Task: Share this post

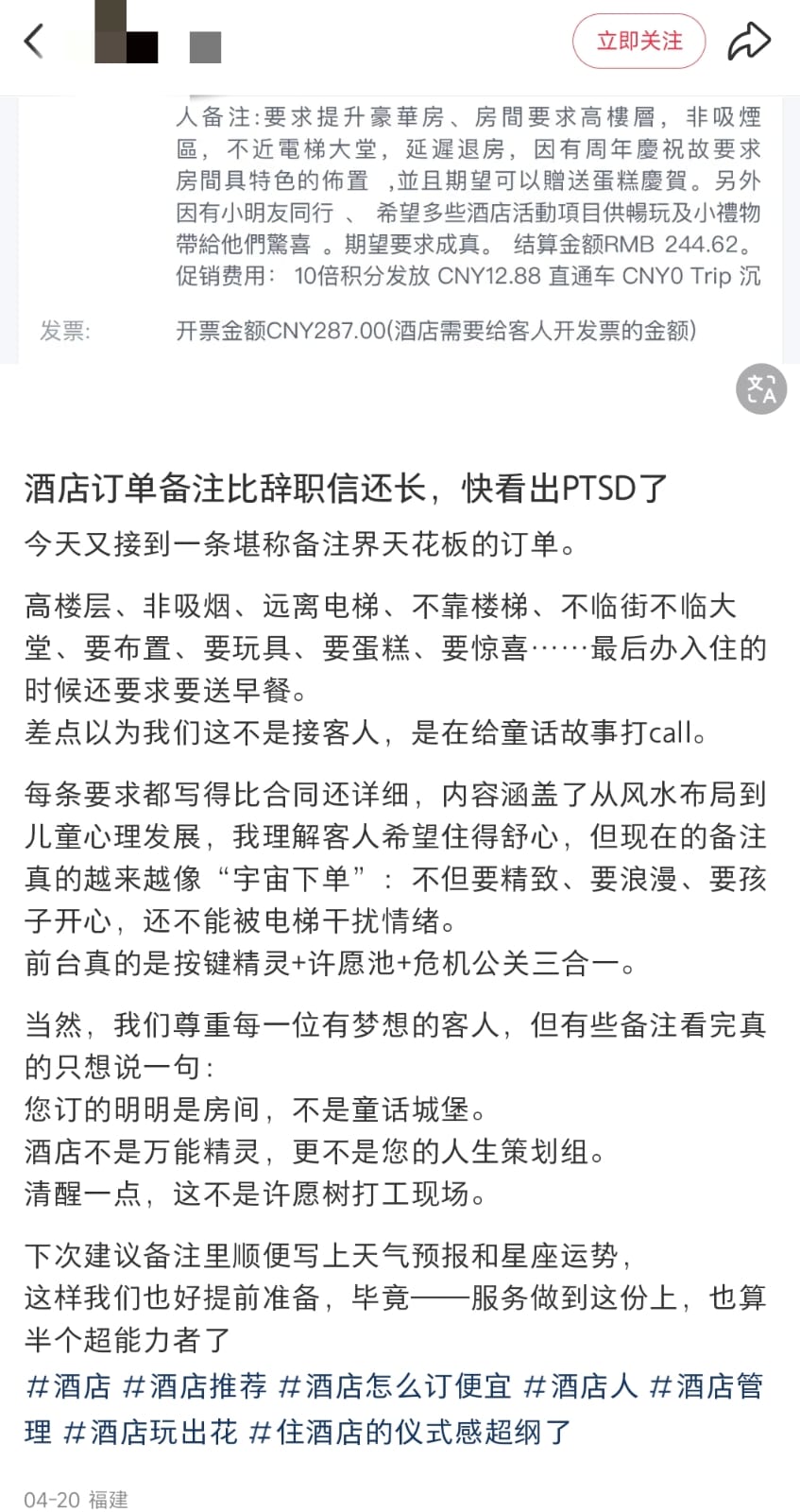Action: point(749,42)
